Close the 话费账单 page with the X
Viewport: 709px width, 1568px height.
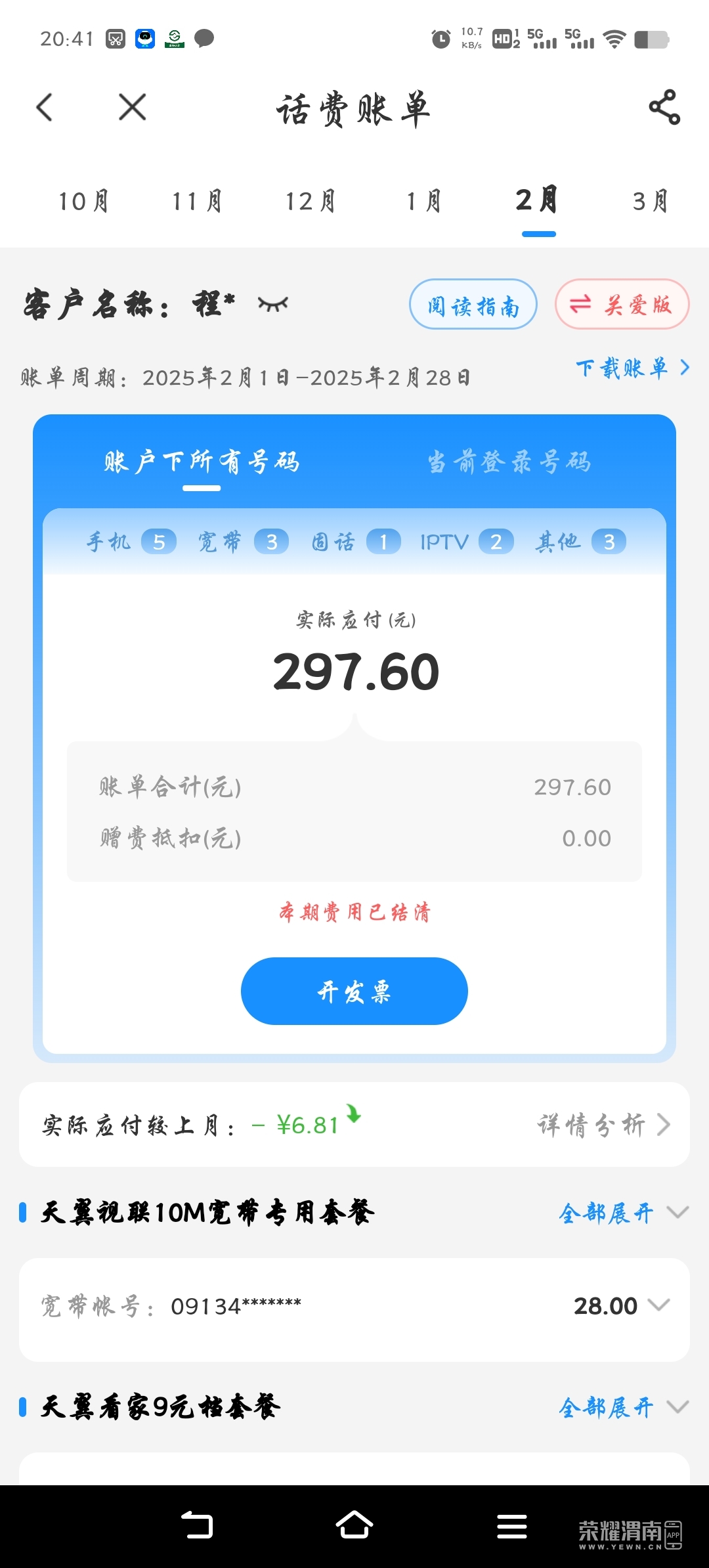click(132, 107)
